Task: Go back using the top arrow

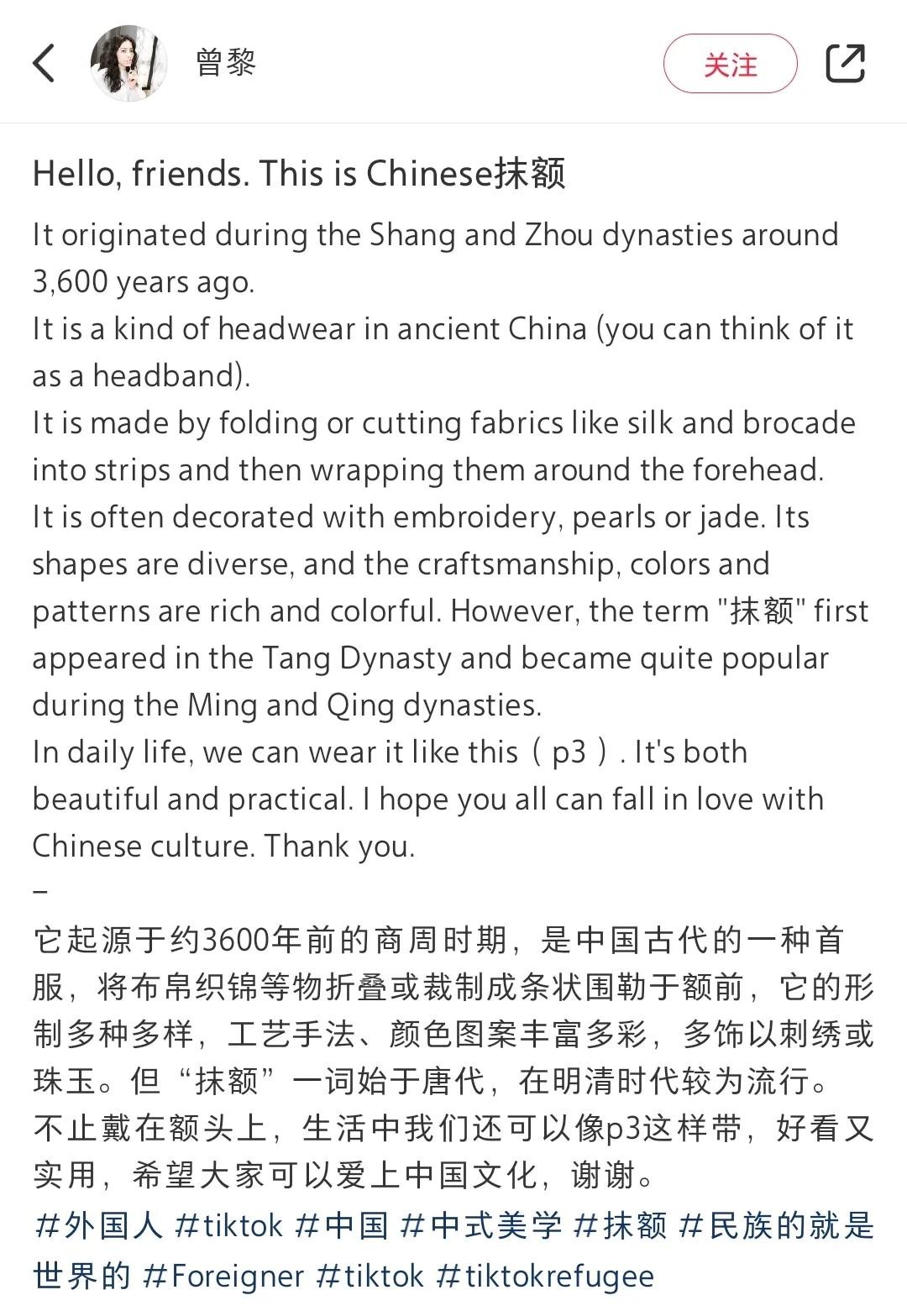Action: point(44,63)
